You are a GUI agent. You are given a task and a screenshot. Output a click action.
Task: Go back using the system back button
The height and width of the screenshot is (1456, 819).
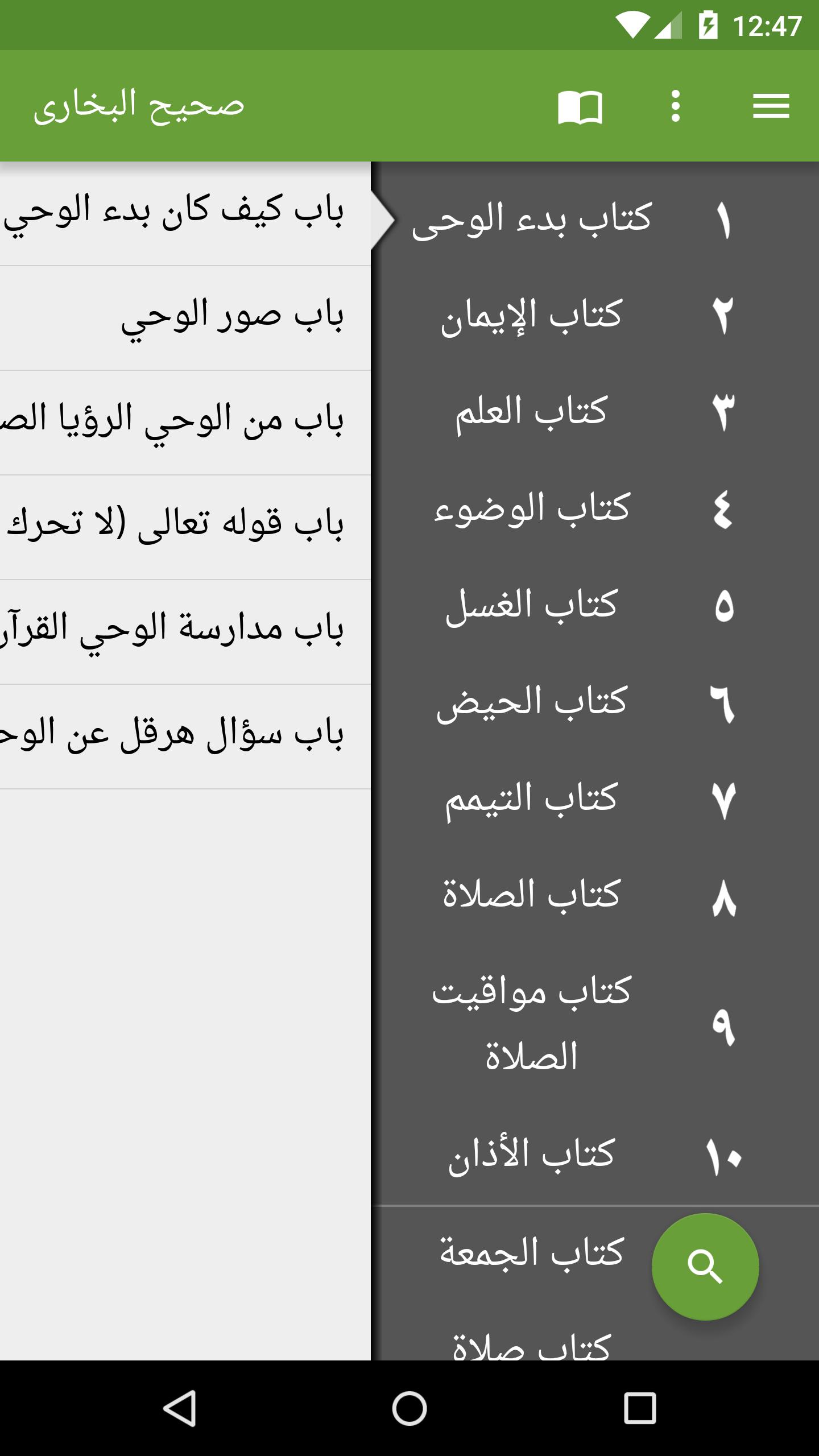click(180, 1408)
